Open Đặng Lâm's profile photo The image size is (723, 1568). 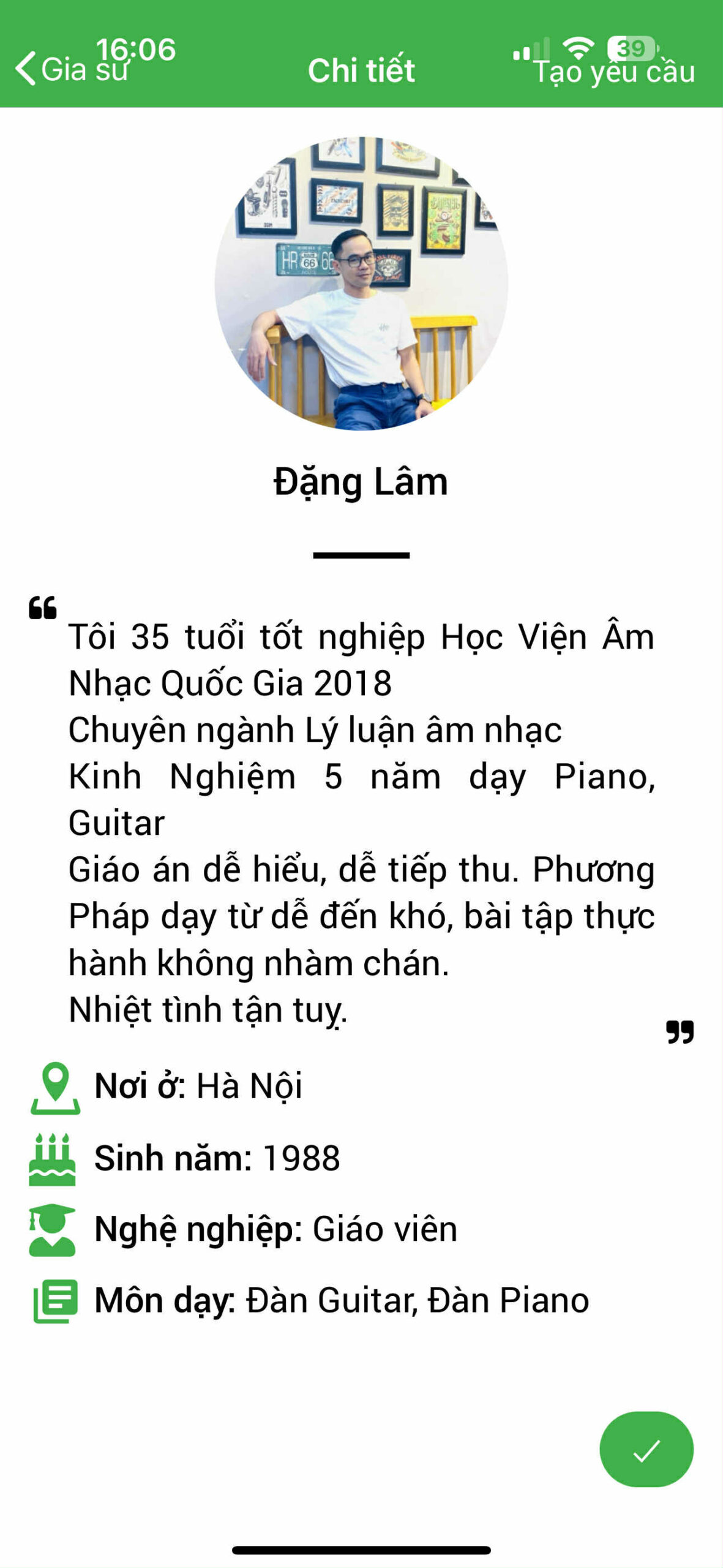361,284
